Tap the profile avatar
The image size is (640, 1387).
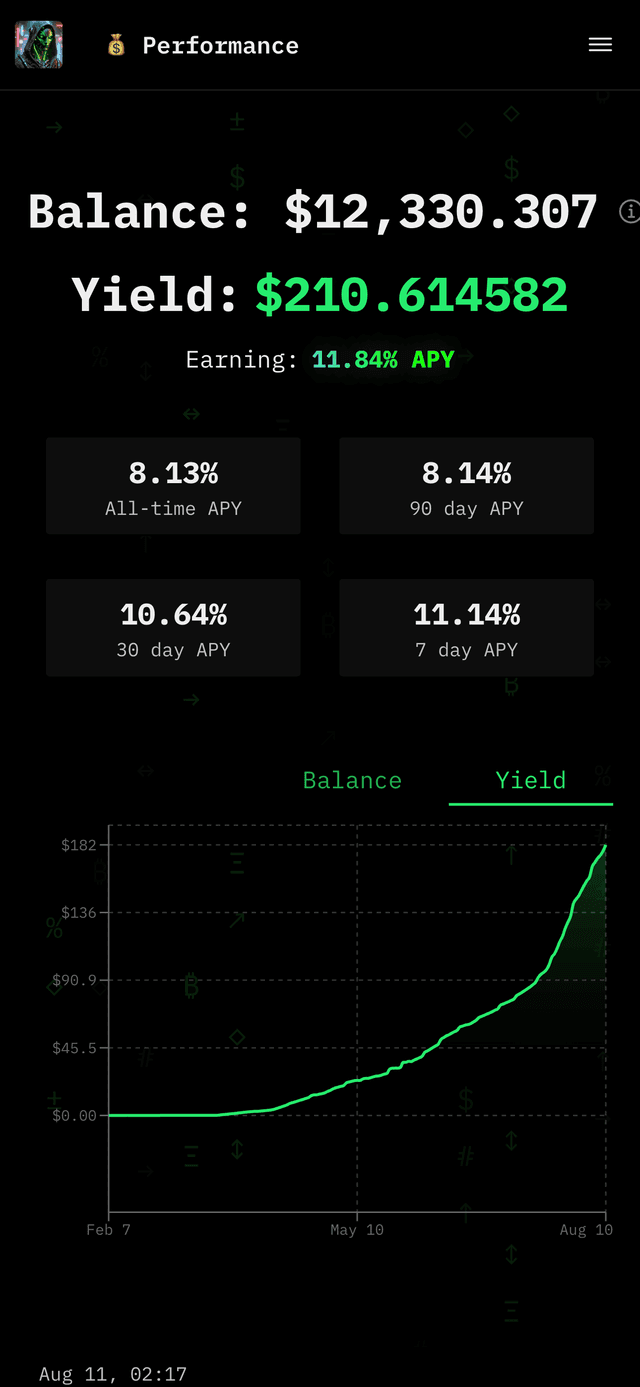click(x=39, y=45)
